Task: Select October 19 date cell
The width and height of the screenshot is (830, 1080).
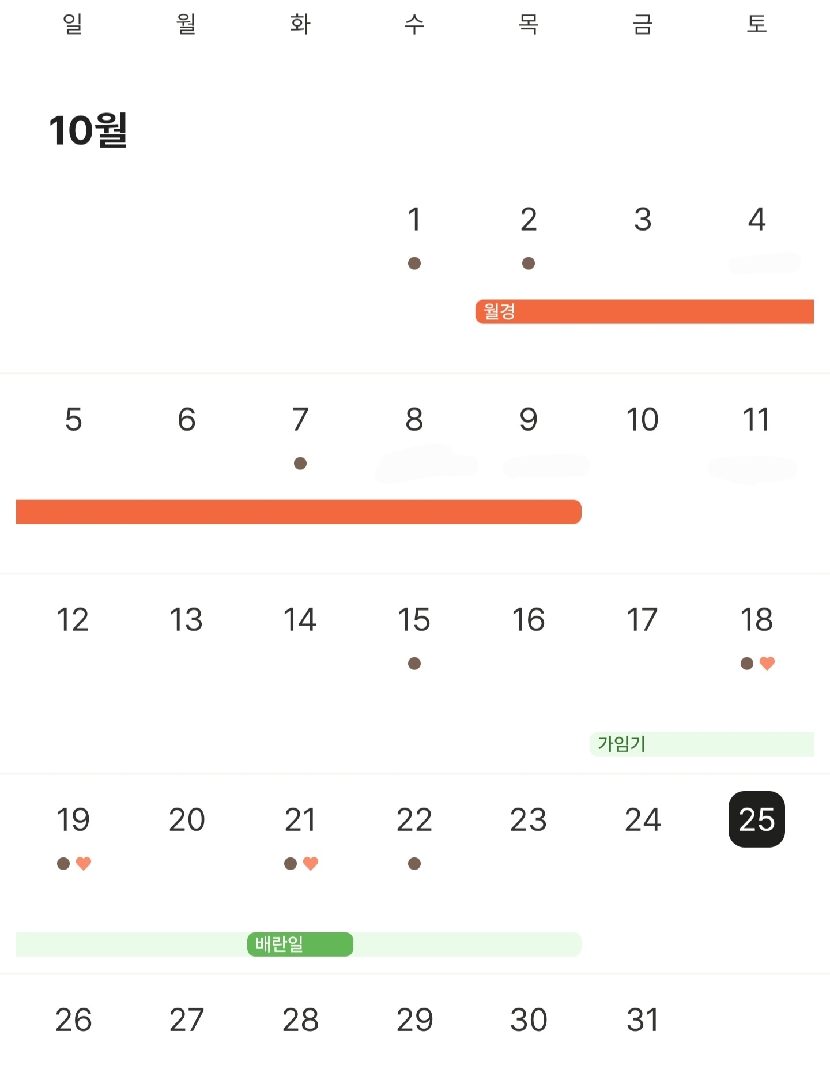Action: [73, 820]
